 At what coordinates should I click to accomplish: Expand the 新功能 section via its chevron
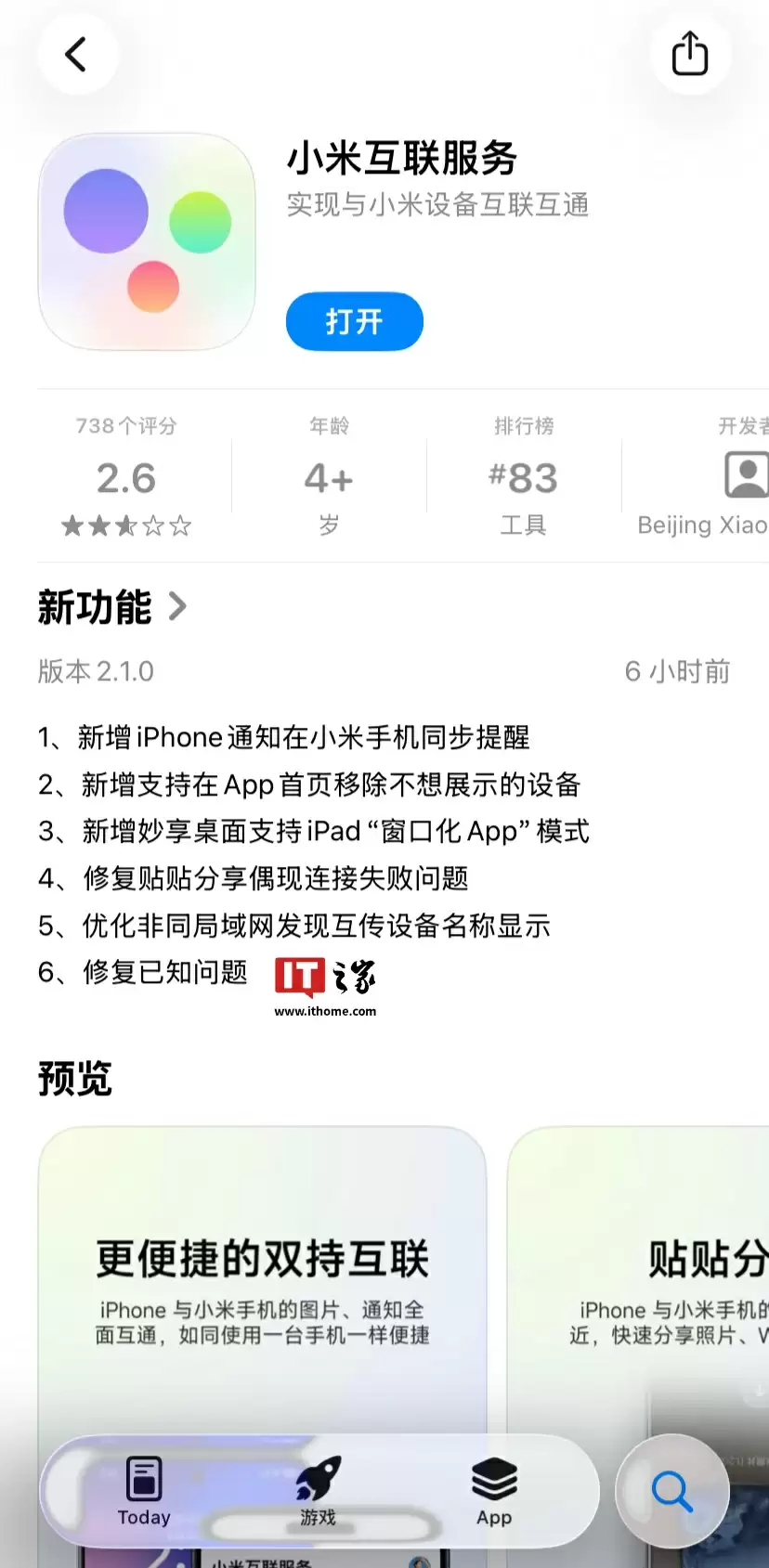point(177,607)
